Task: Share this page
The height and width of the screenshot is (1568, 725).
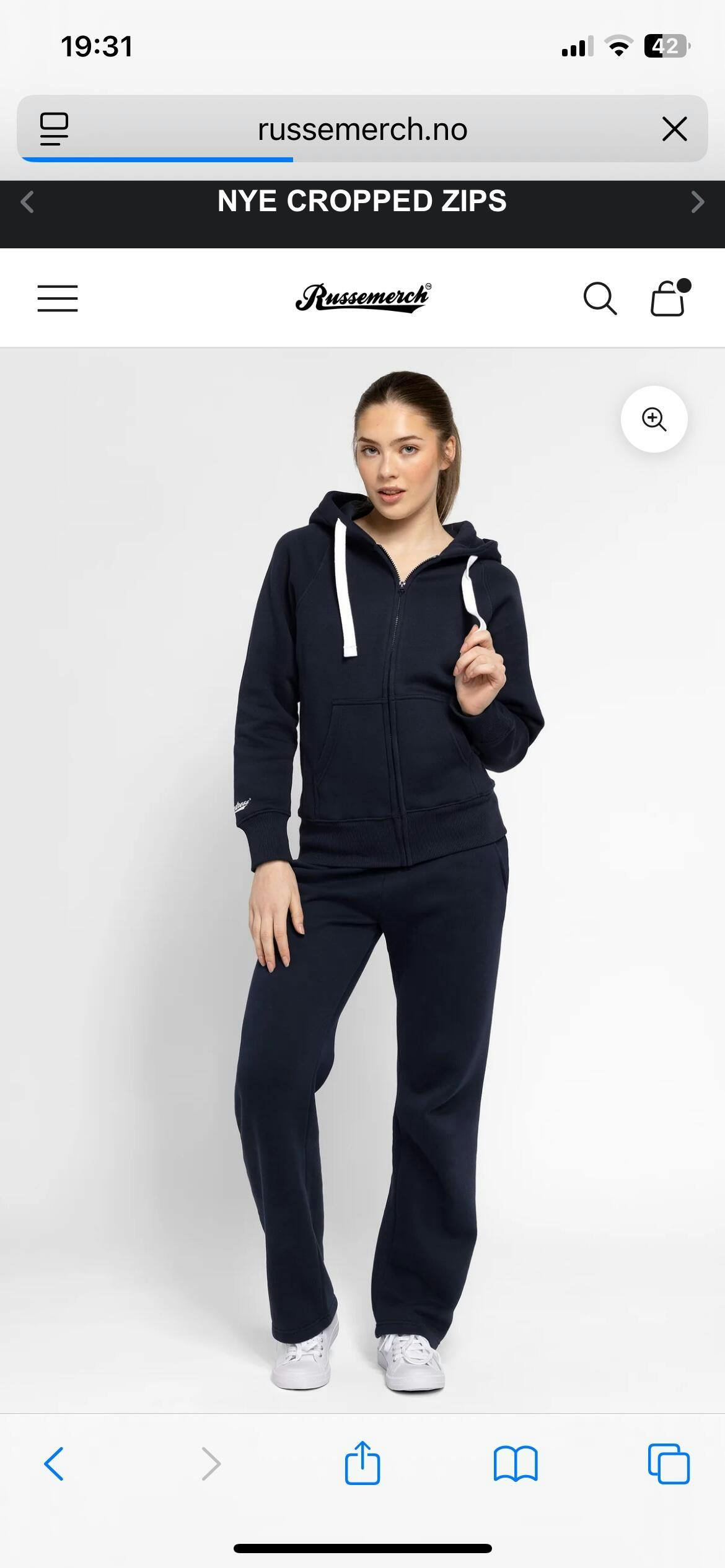Action: click(x=362, y=1464)
